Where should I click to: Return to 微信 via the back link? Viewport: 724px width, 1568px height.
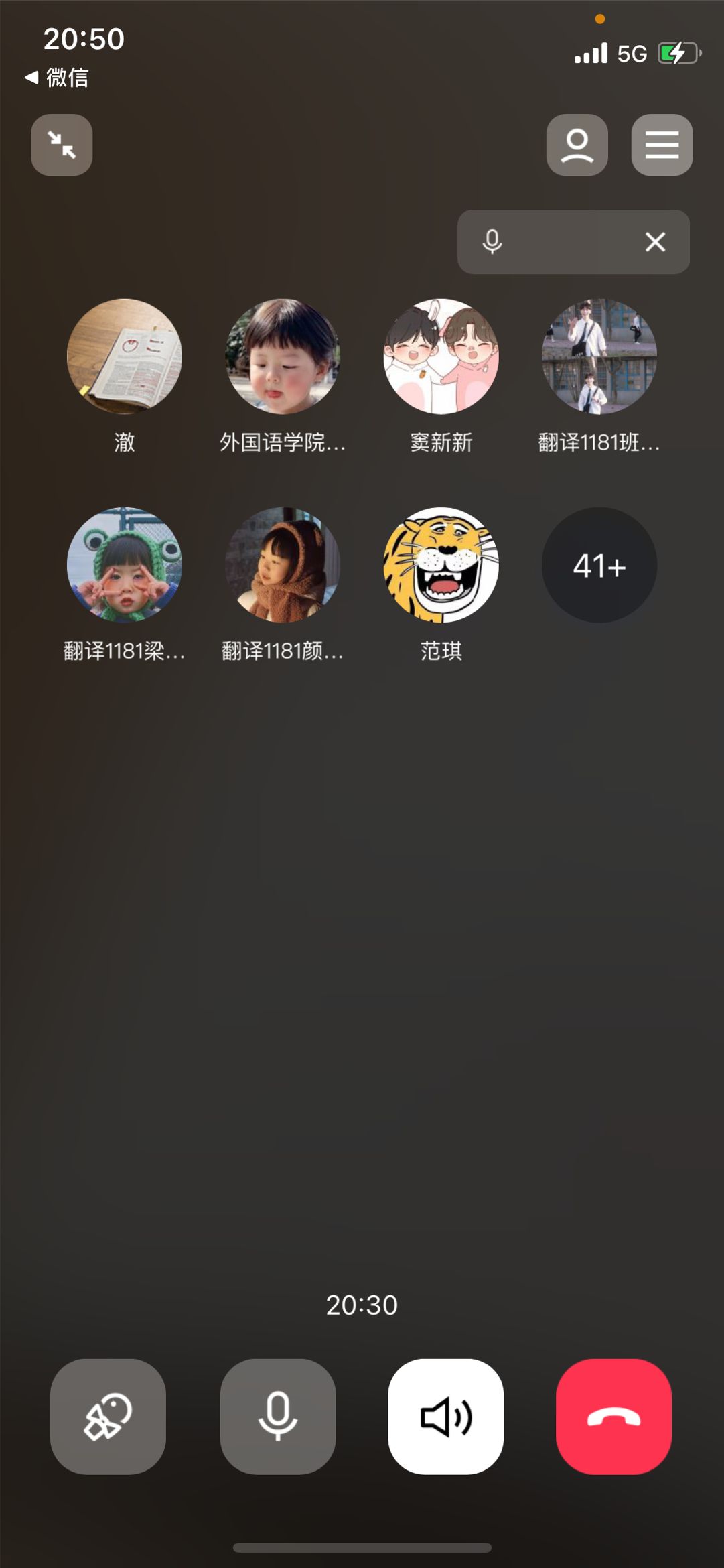[58, 78]
